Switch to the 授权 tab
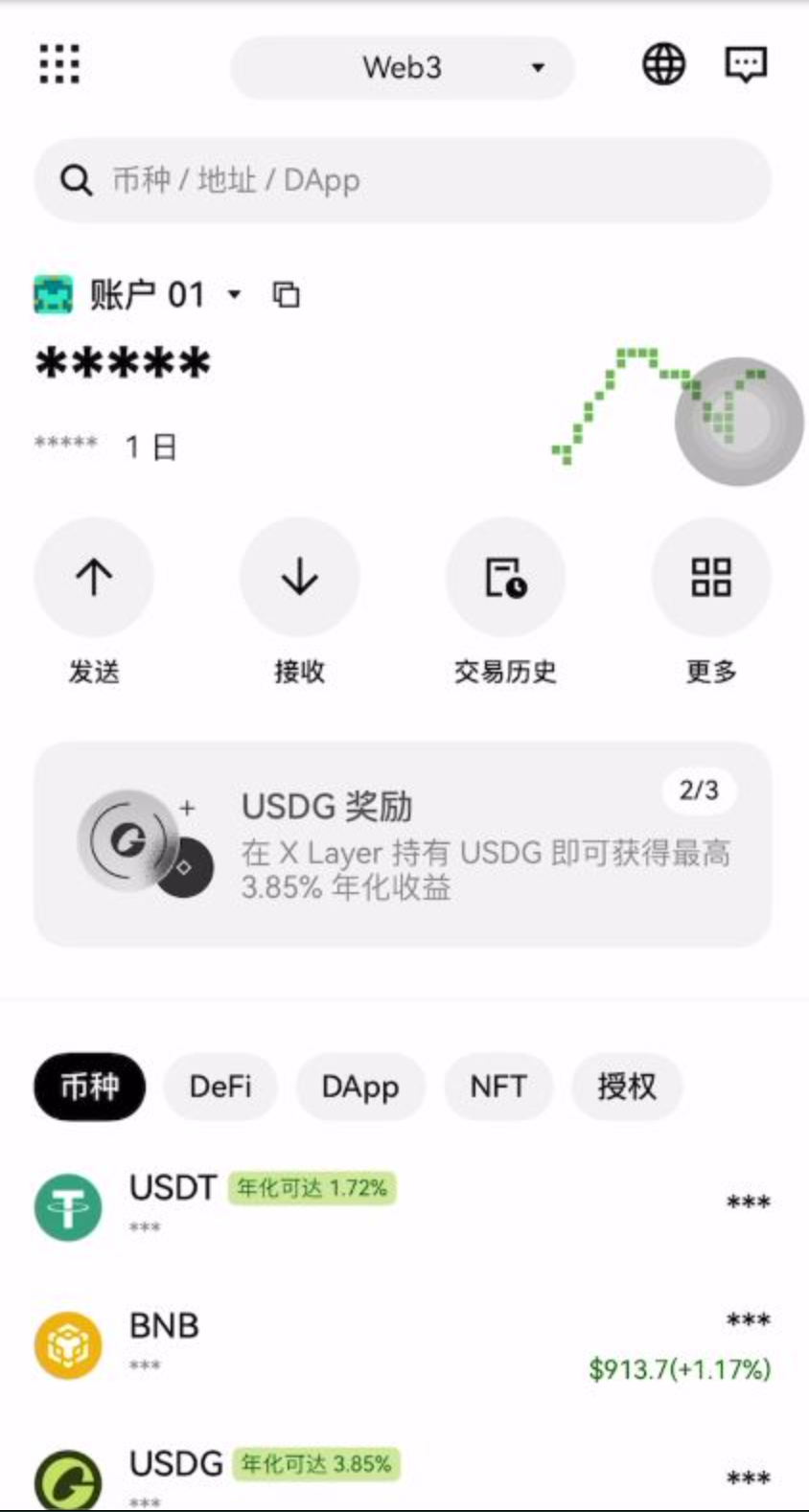Image resolution: width=809 pixels, height=1512 pixels. coord(627,1087)
